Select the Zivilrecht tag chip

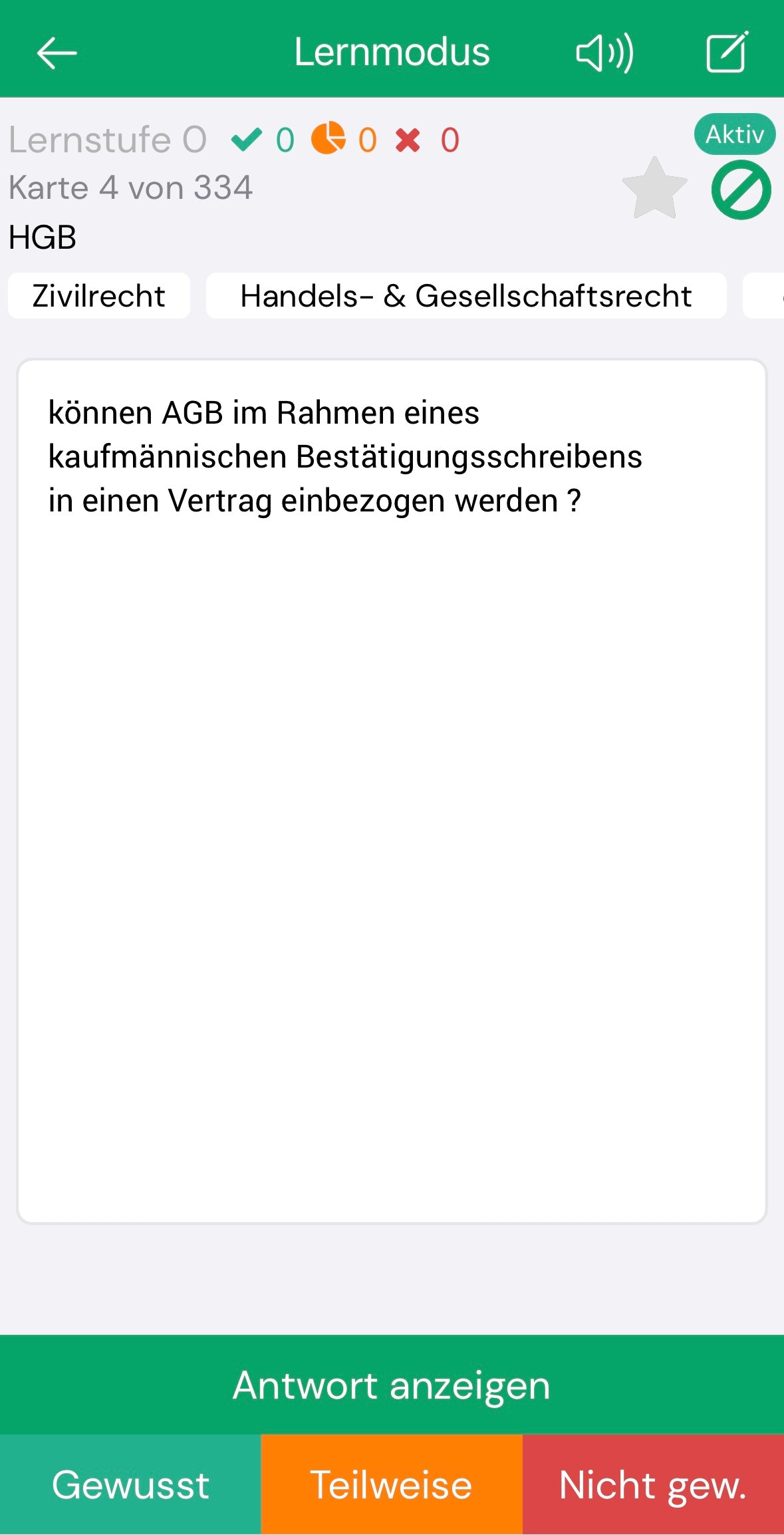(x=99, y=296)
